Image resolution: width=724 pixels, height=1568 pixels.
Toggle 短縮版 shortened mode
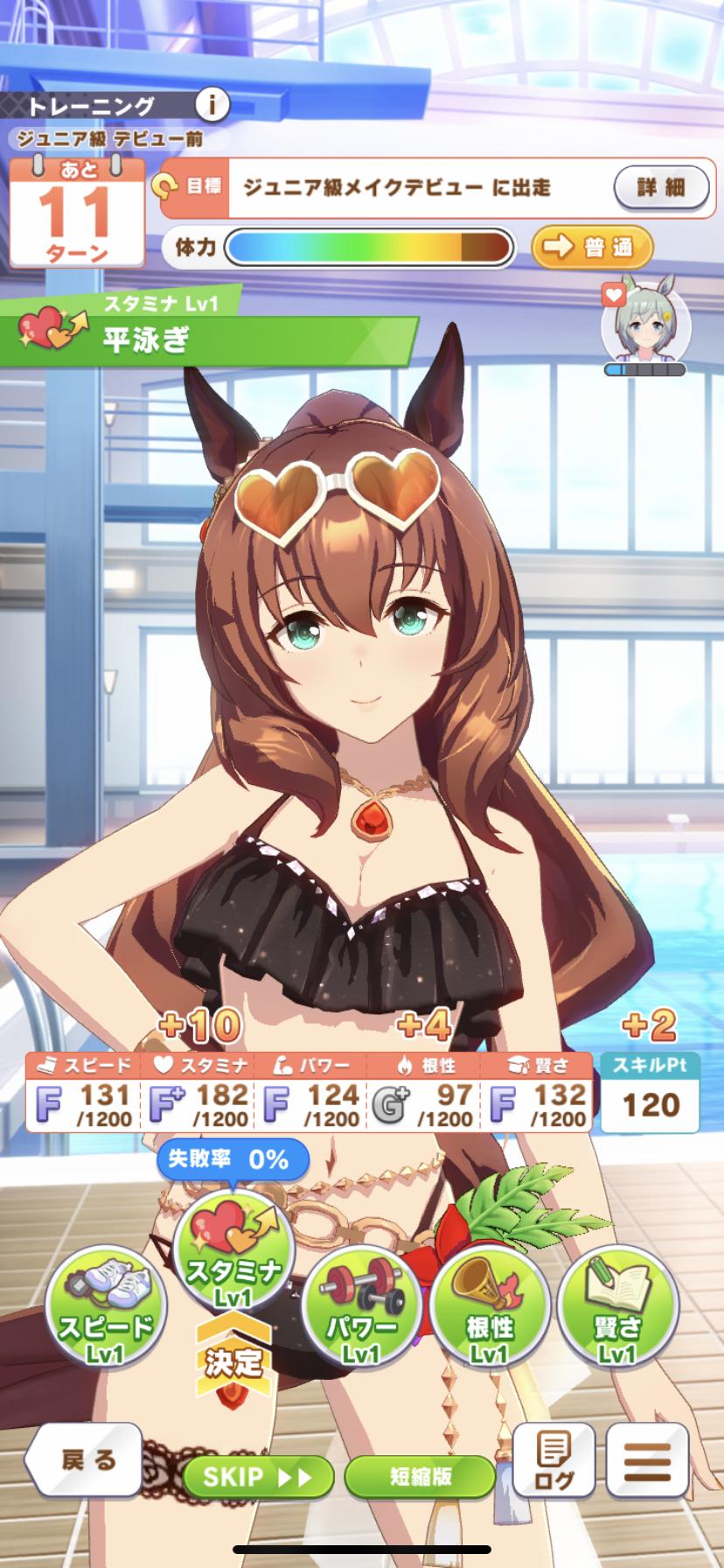pyautogui.click(x=421, y=1477)
